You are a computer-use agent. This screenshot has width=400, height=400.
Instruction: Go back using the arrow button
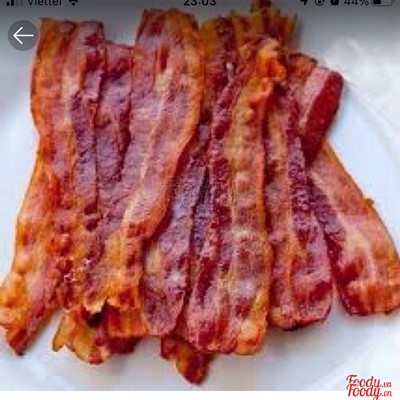click(x=23, y=35)
